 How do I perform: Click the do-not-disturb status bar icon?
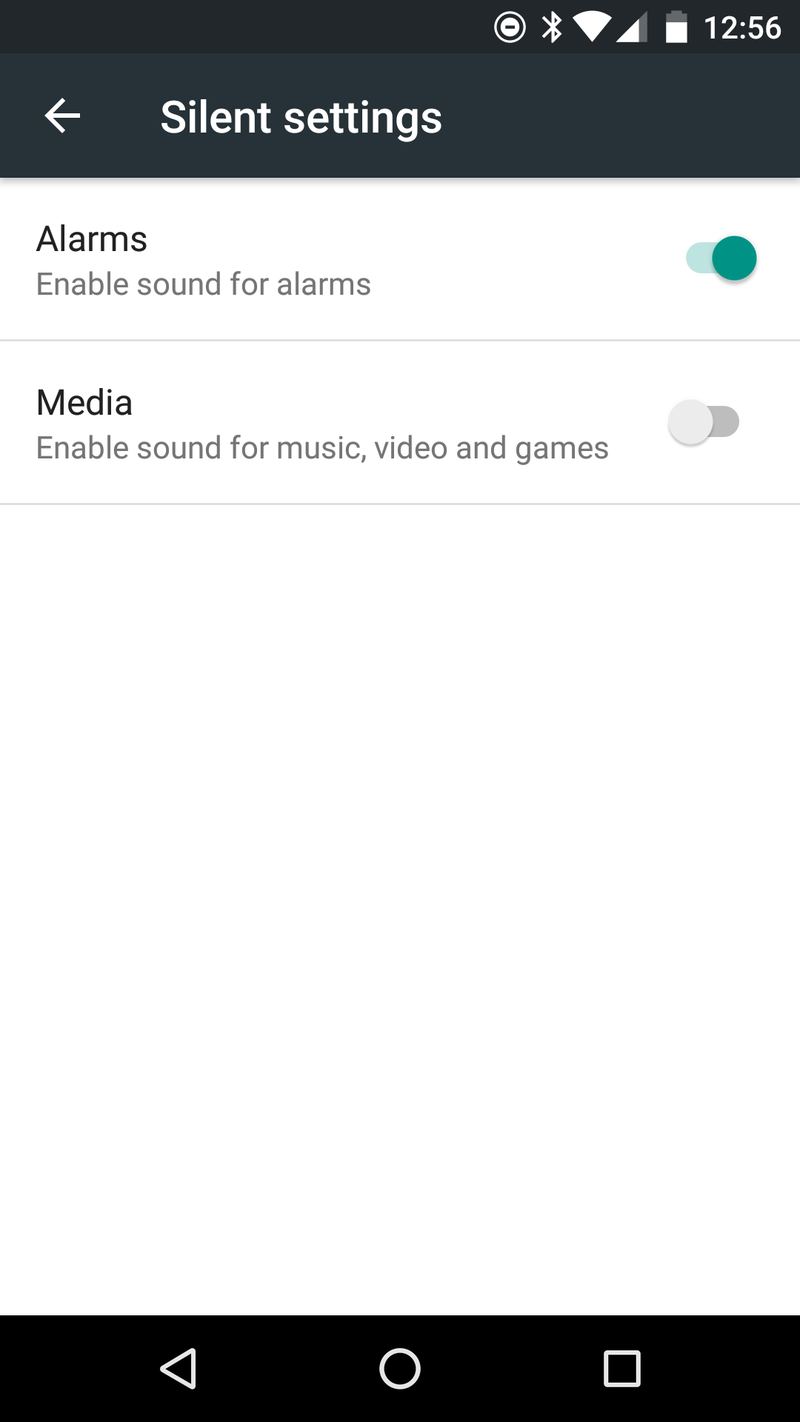(x=509, y=27)
